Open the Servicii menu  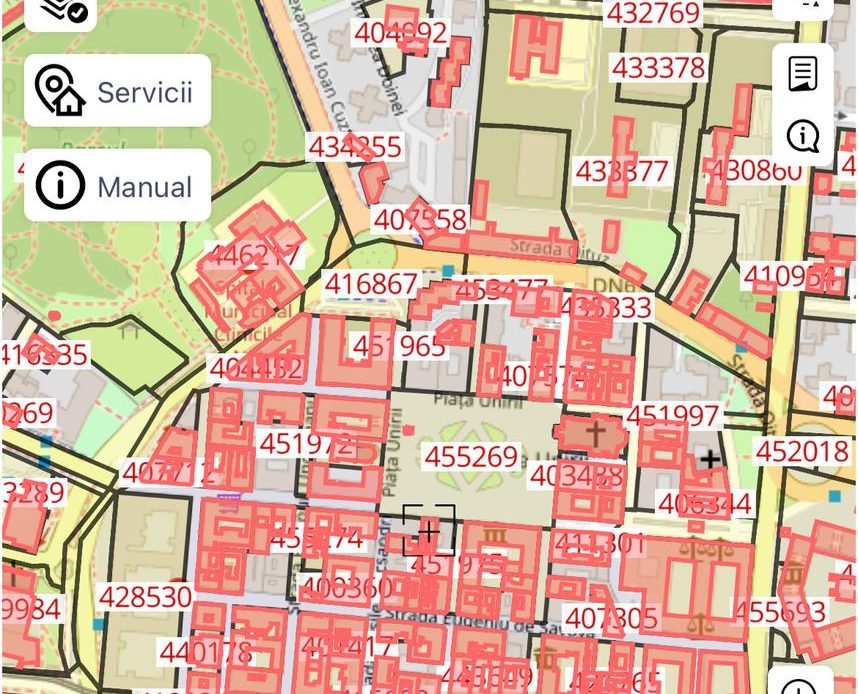tap(117, 91)
